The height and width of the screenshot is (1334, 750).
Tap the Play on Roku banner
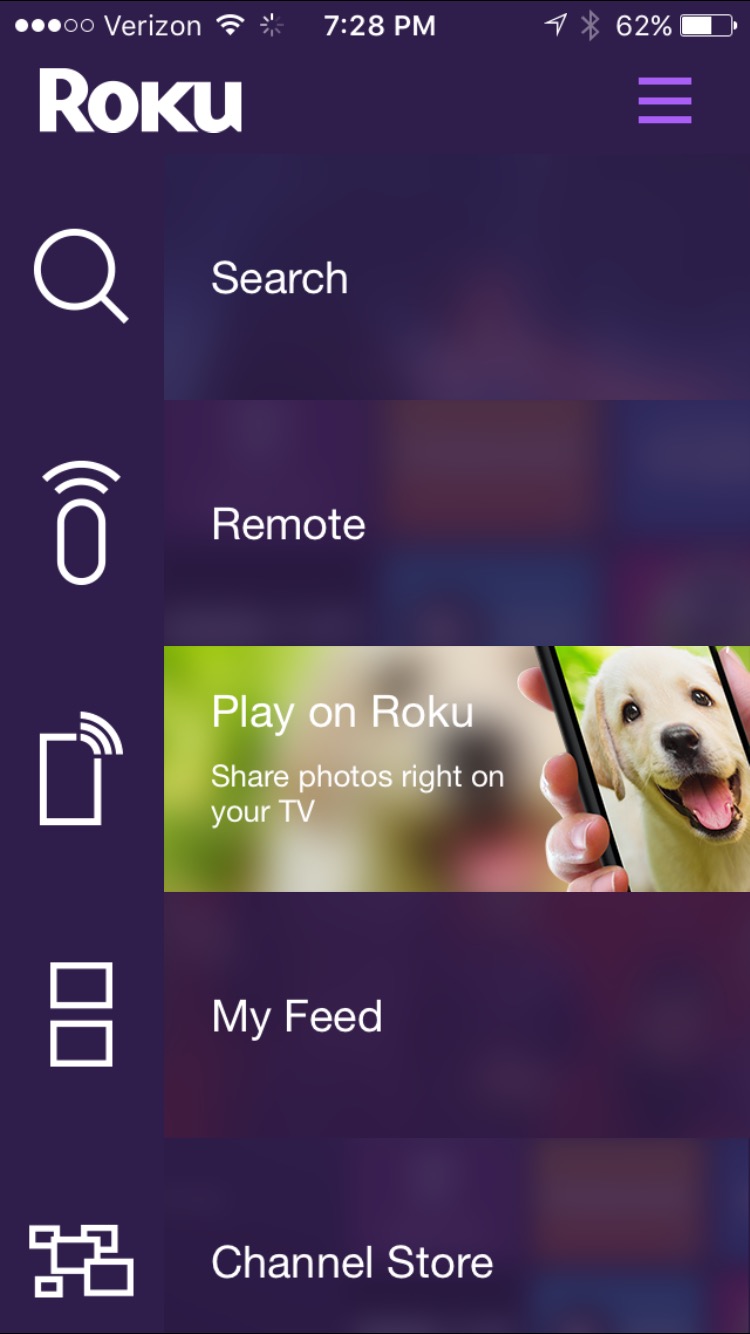tap(457, 769)
